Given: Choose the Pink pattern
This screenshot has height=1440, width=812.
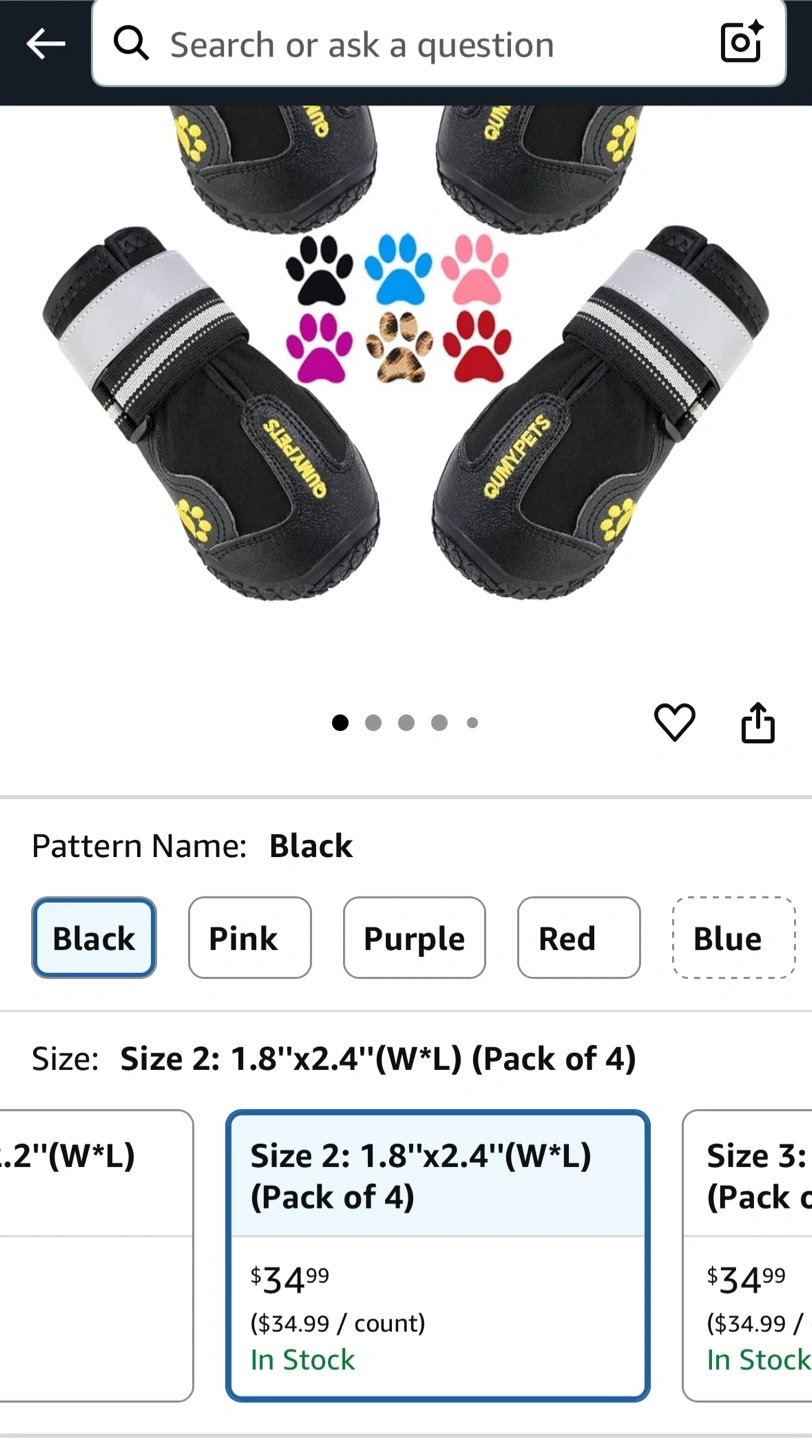Looking at the screenshot, I should pyautogui.click(x=249, y=938).
